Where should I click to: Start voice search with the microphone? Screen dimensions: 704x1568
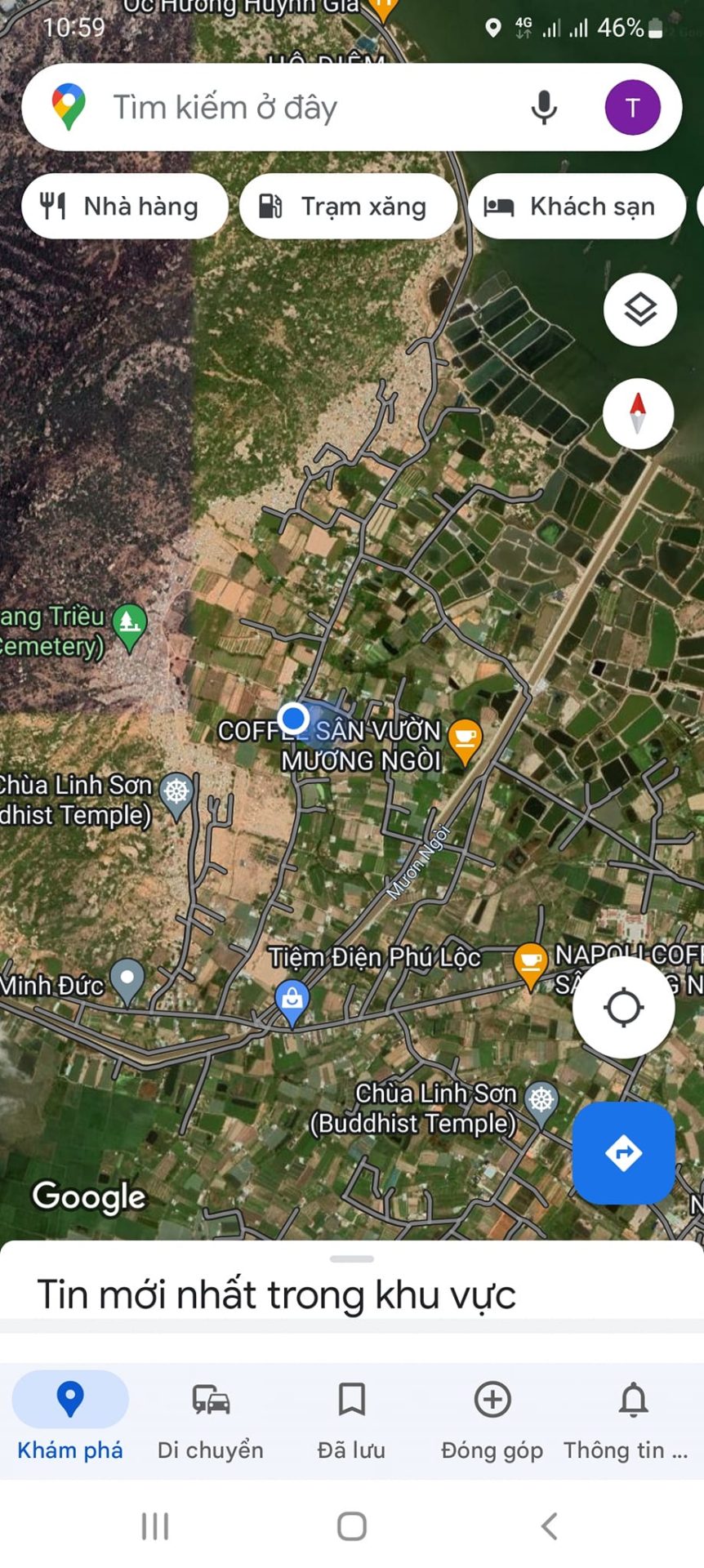coord(543,108)
